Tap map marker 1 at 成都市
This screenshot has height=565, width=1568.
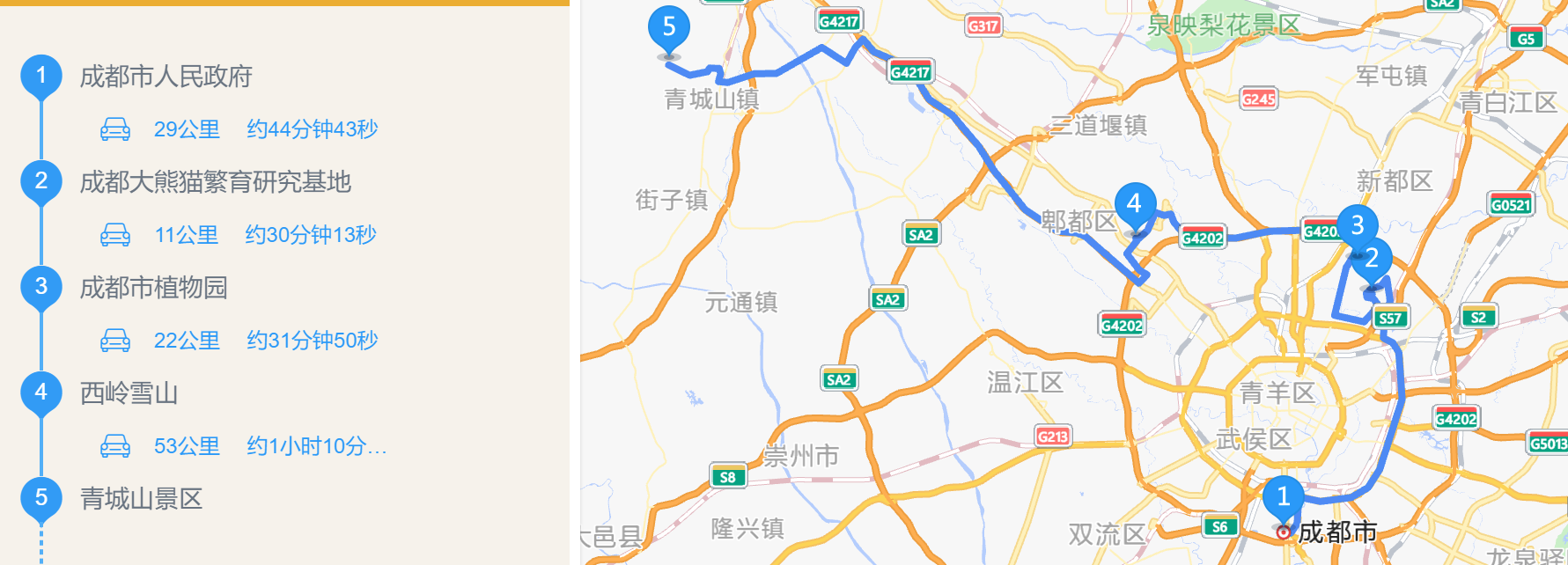click(x=1283, y=498)
